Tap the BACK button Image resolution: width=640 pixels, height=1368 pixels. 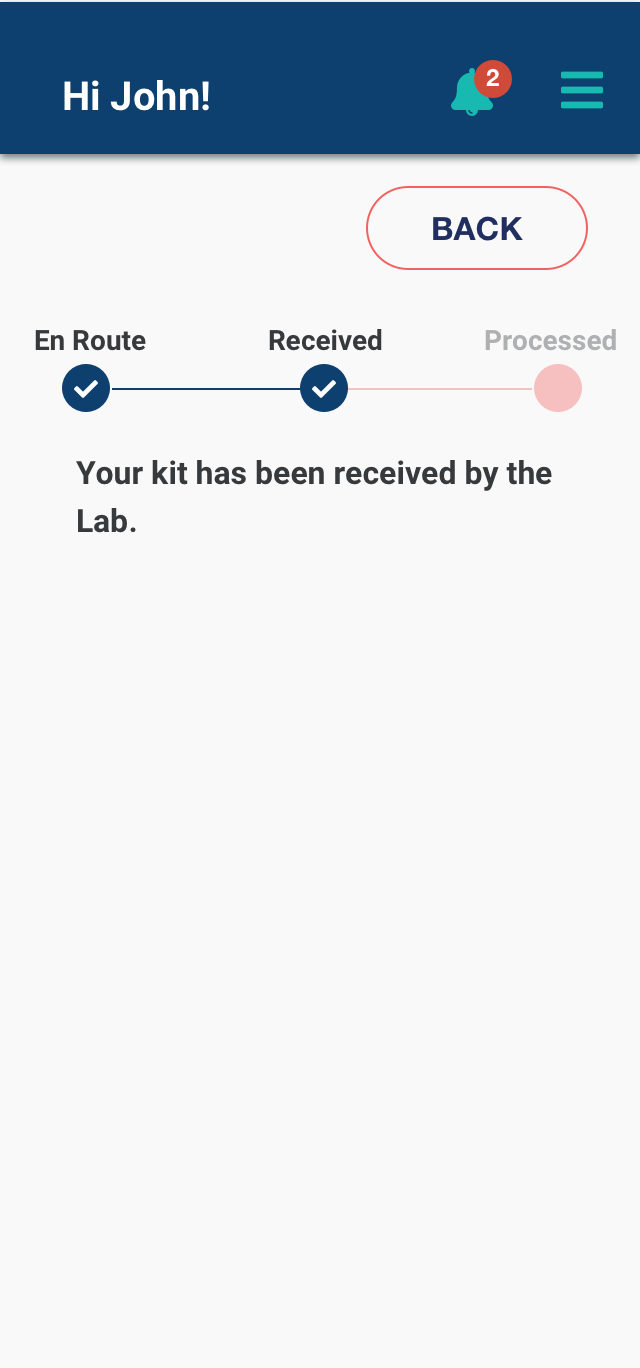click(477, 228)
